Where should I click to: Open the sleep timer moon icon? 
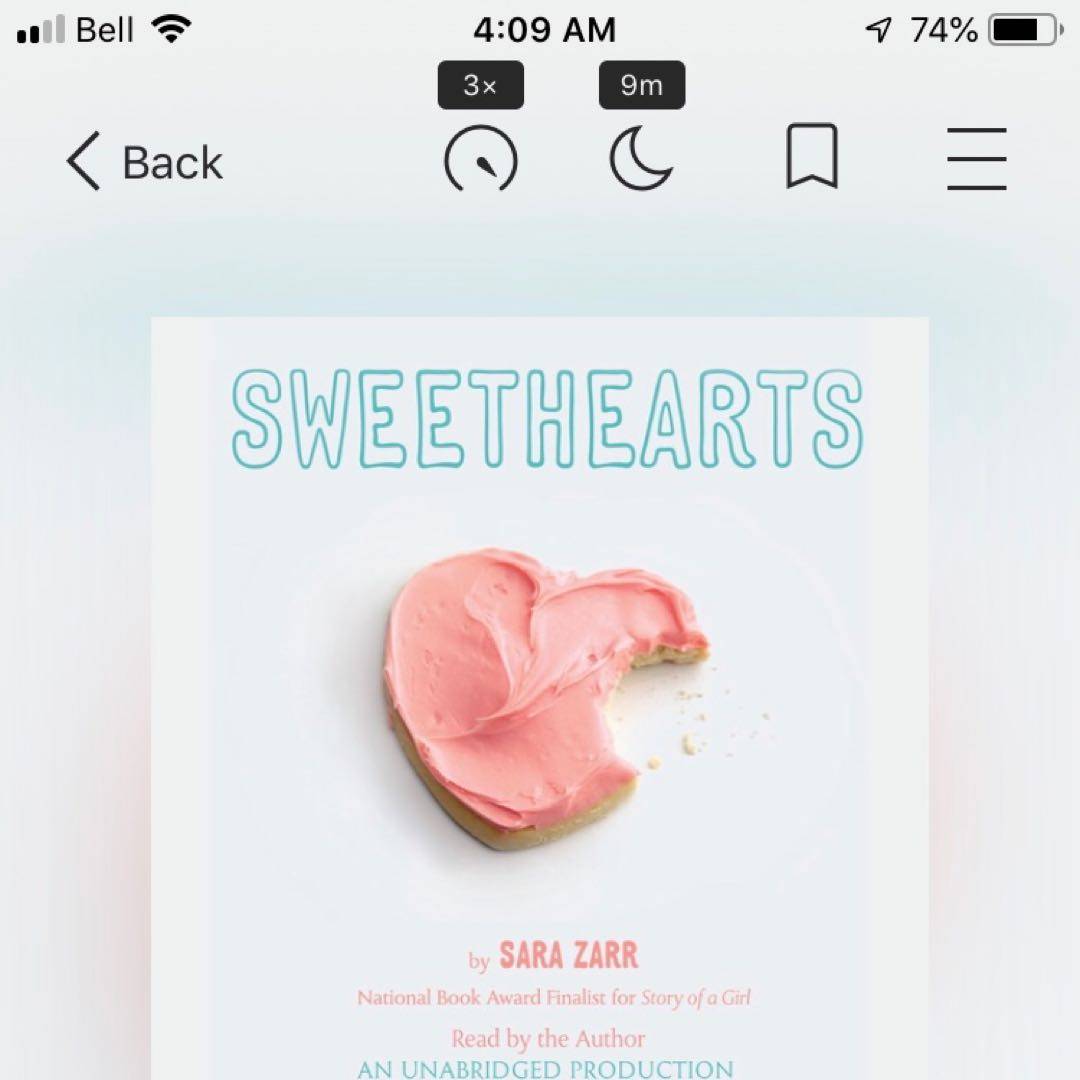pyautogui.click(x=641, y=160)
